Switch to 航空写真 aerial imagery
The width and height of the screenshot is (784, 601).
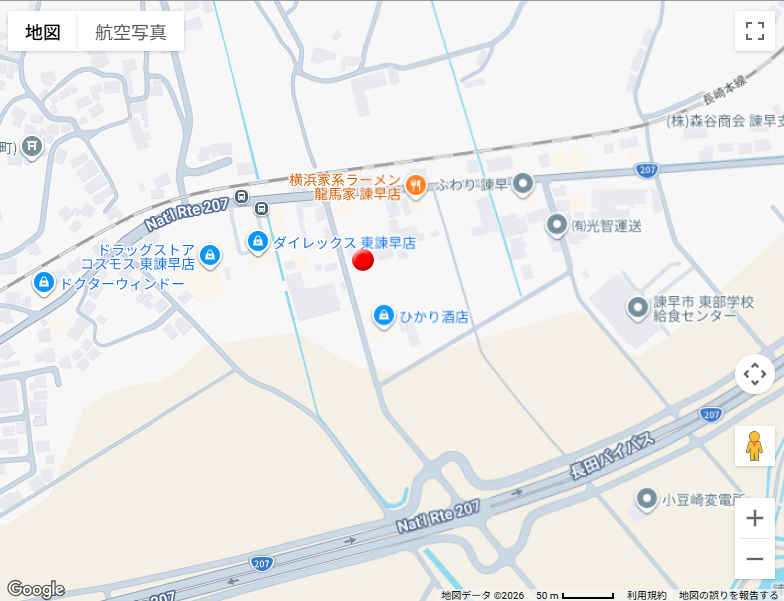131,31
